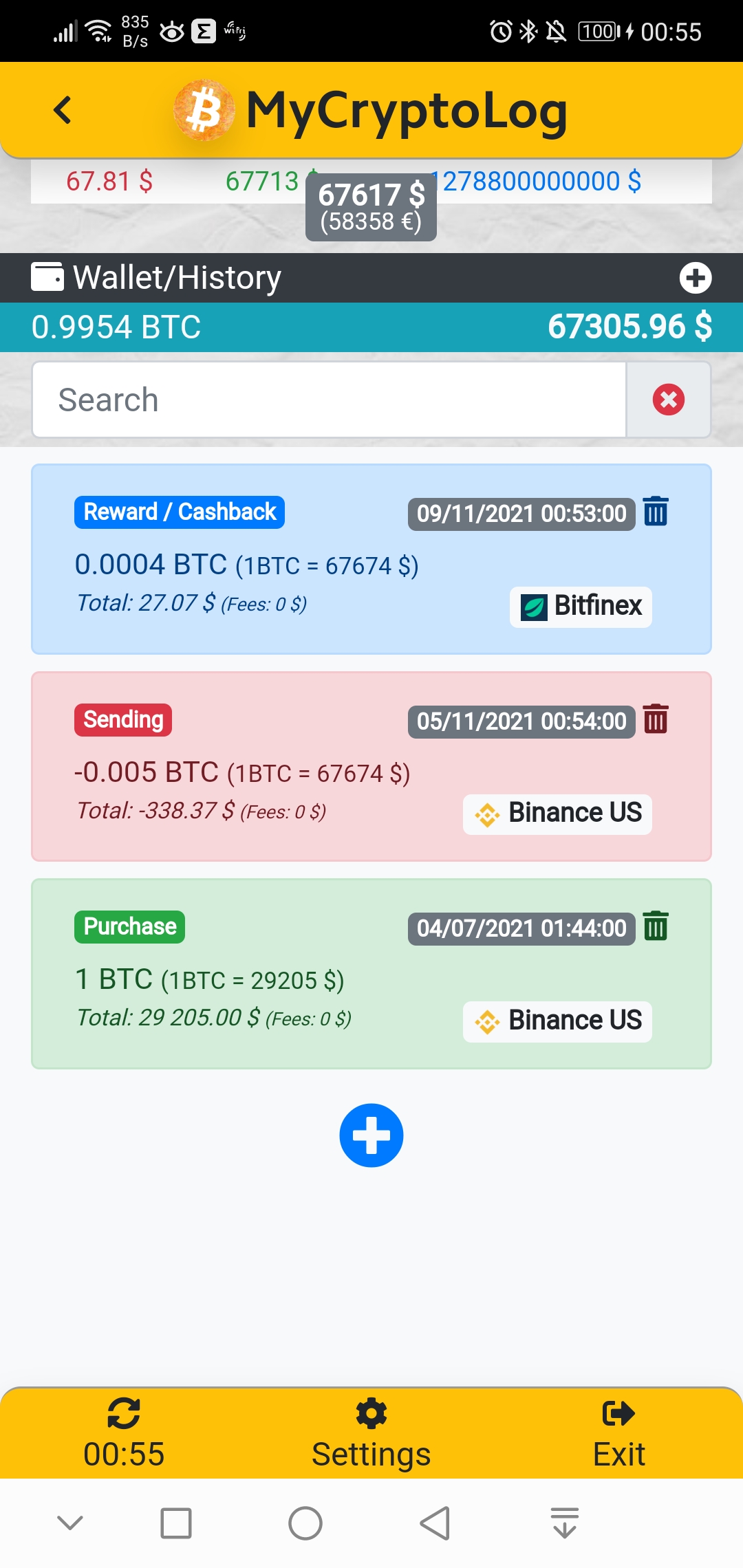
Task: Exit the app
Action: coord(618,1433)
